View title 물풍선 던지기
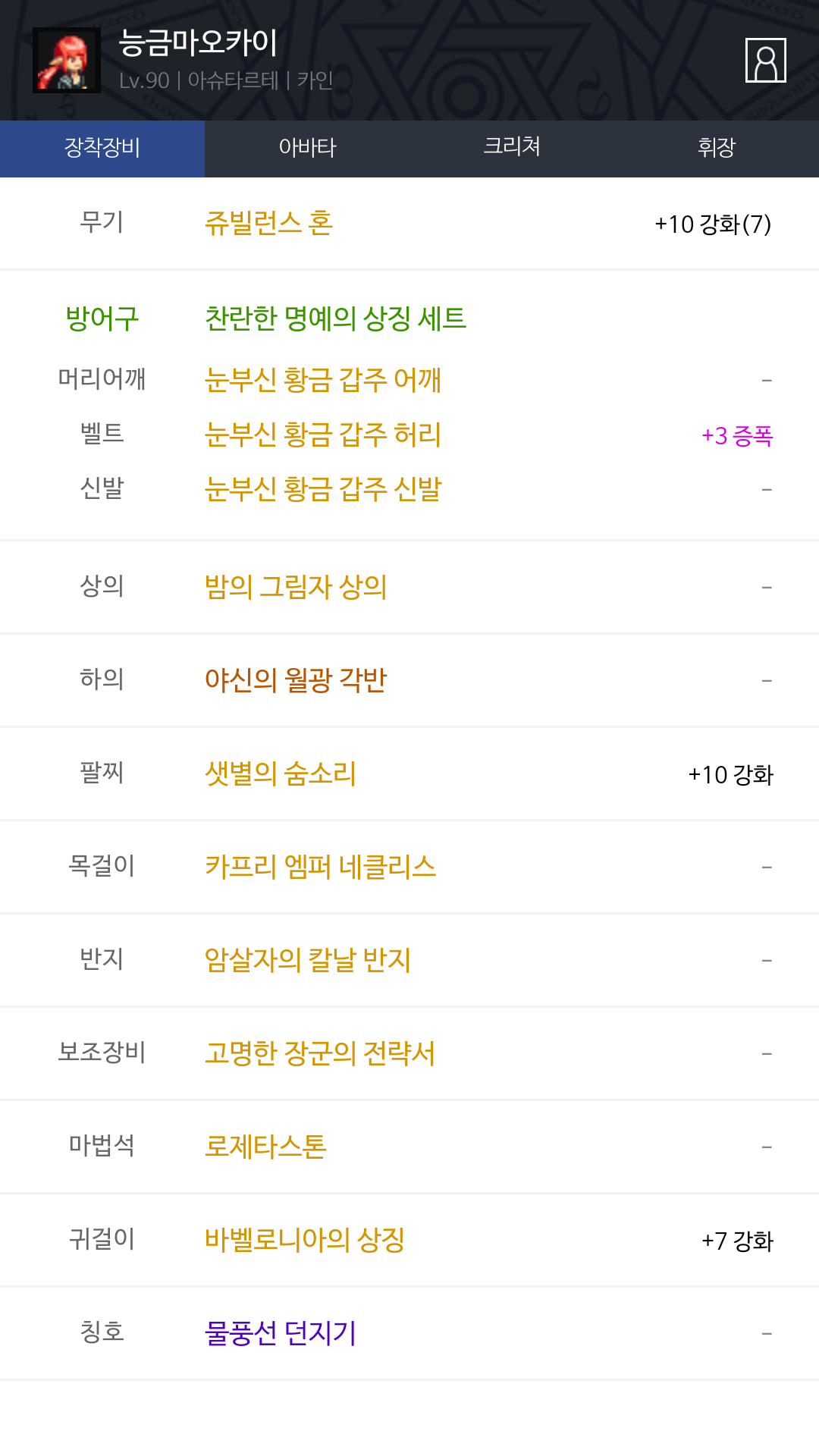This screenshot has height=1456, width=819. [x=281, y=1332]
